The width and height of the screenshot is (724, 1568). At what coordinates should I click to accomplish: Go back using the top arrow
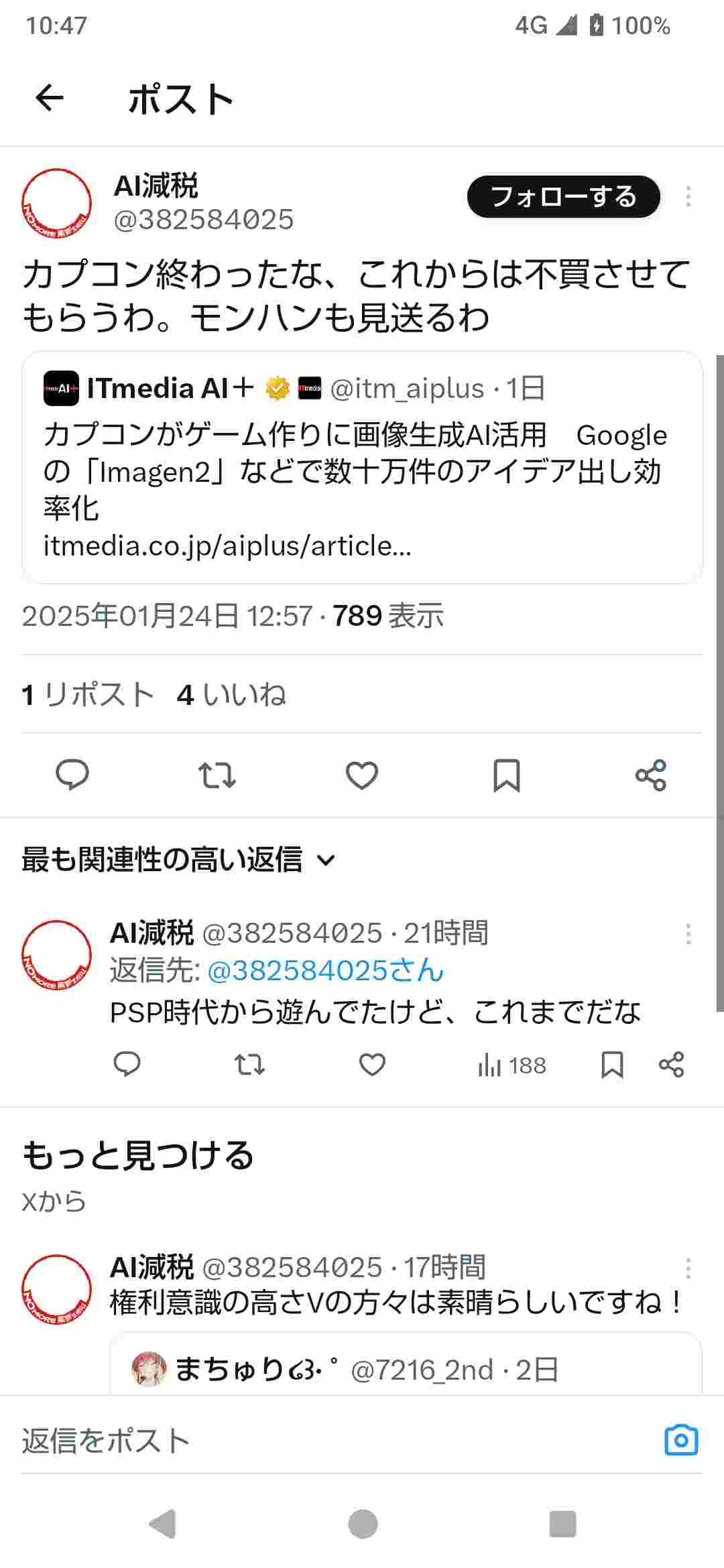tap(49, 99)
